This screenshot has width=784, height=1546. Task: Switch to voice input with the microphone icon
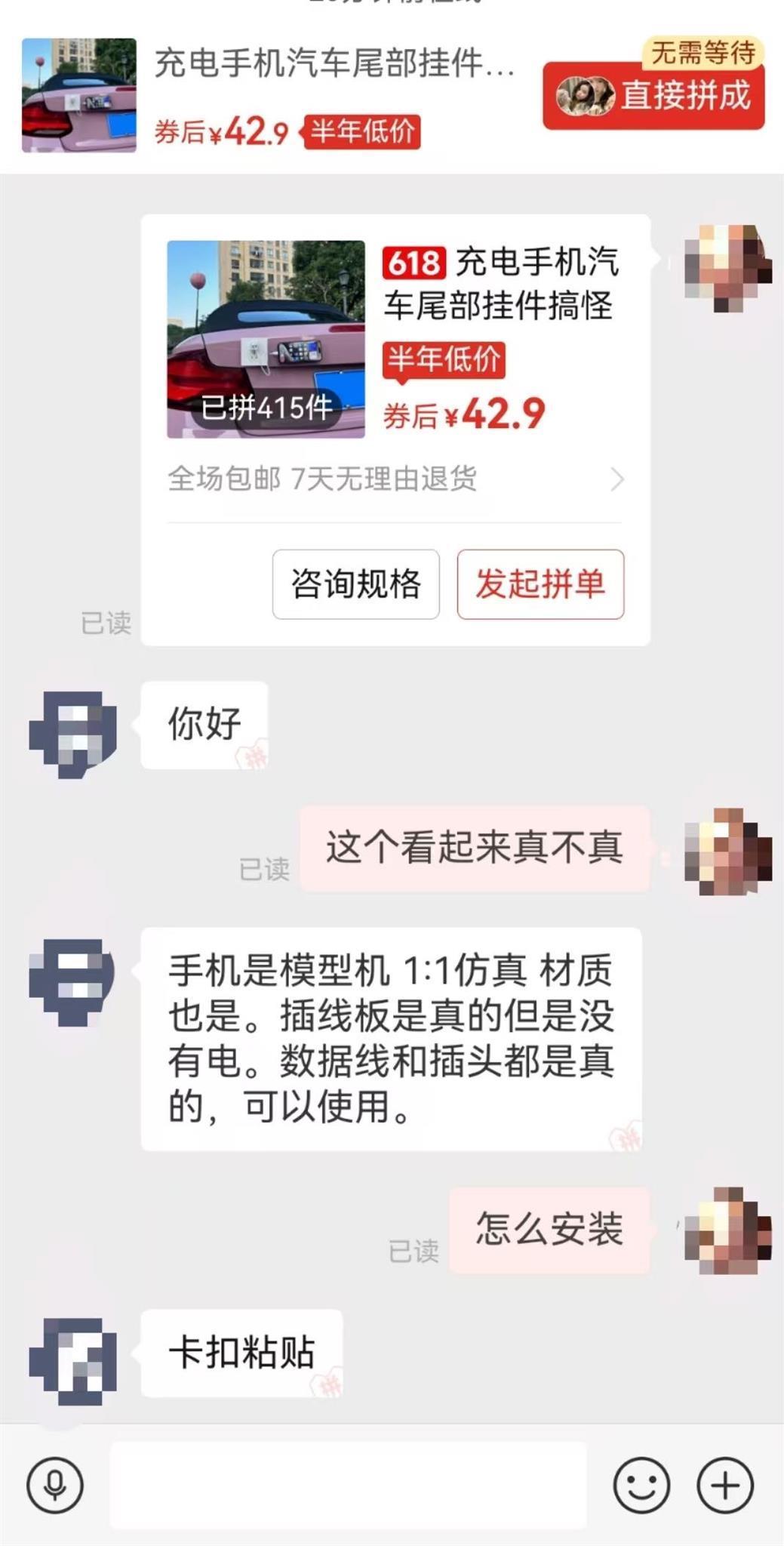click(x=54, y=1486)
